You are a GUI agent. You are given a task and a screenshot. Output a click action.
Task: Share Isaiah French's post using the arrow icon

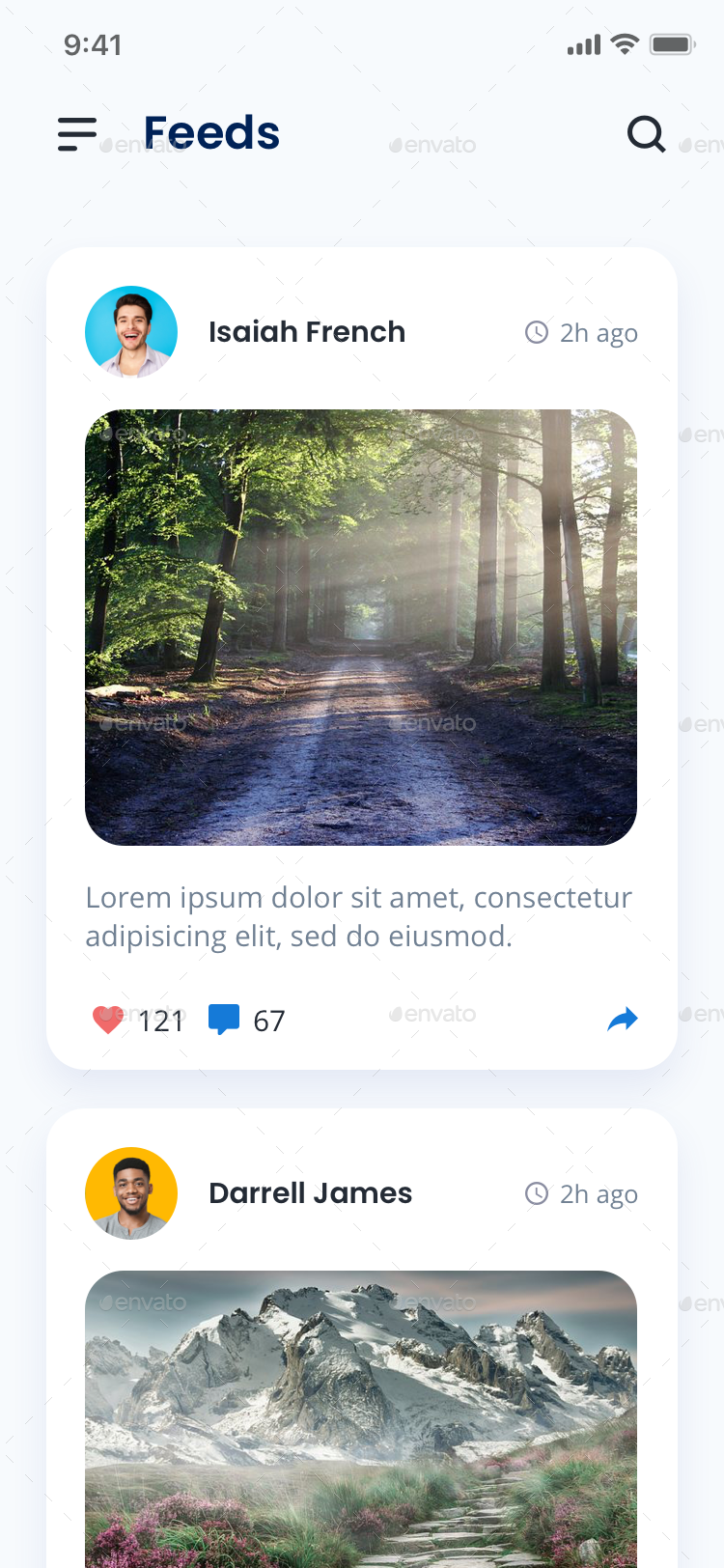tap(623, 1019)
